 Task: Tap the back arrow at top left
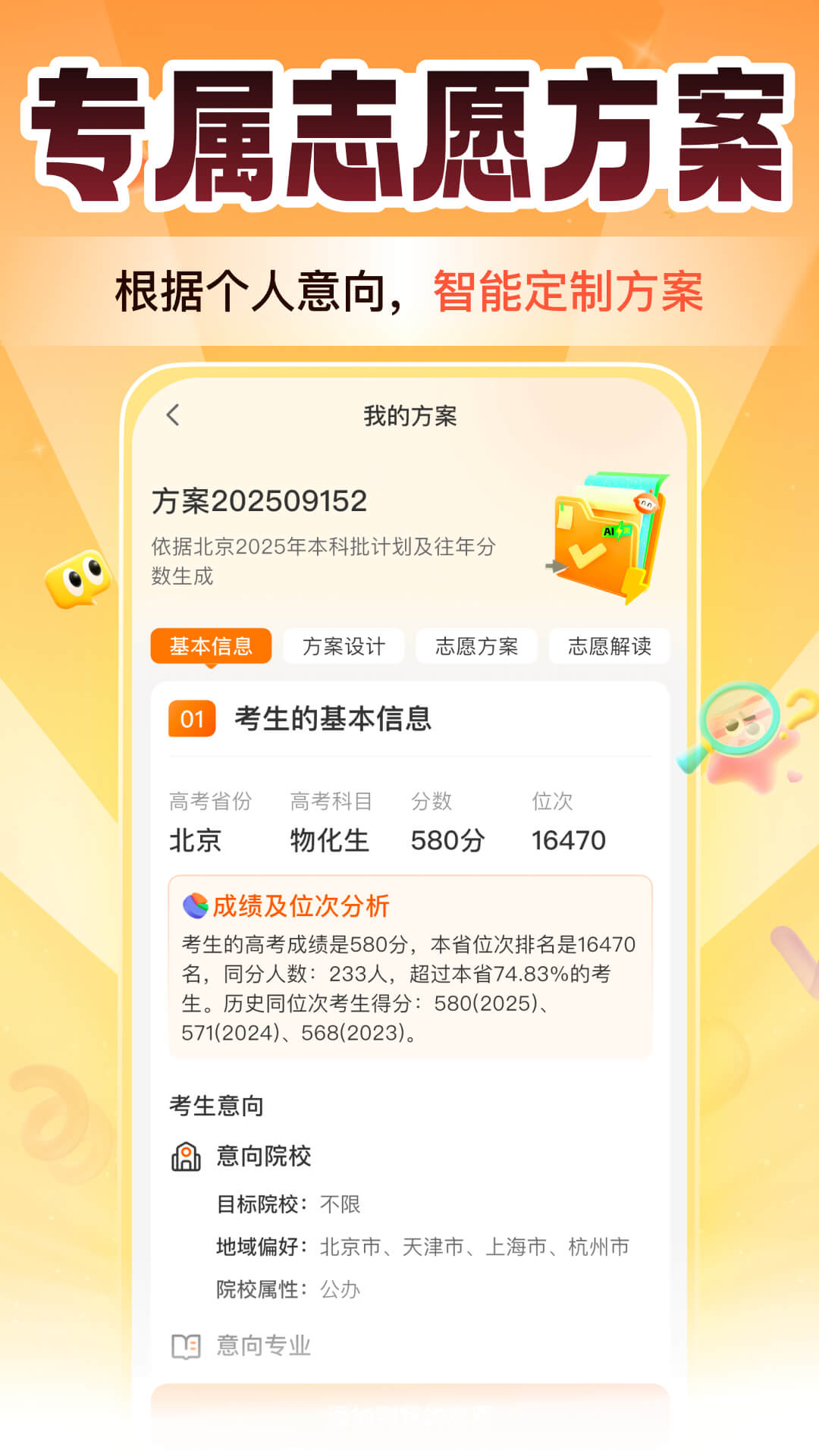[173, 415]
